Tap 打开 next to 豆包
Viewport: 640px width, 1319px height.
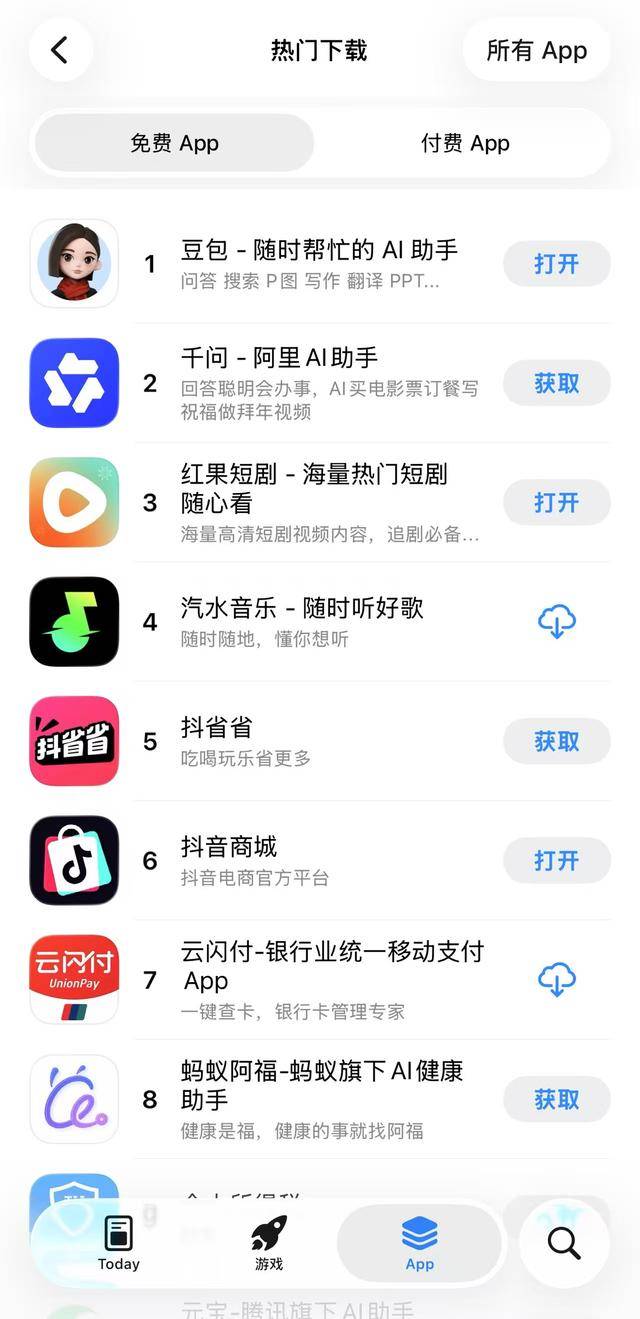click(556, 264)
